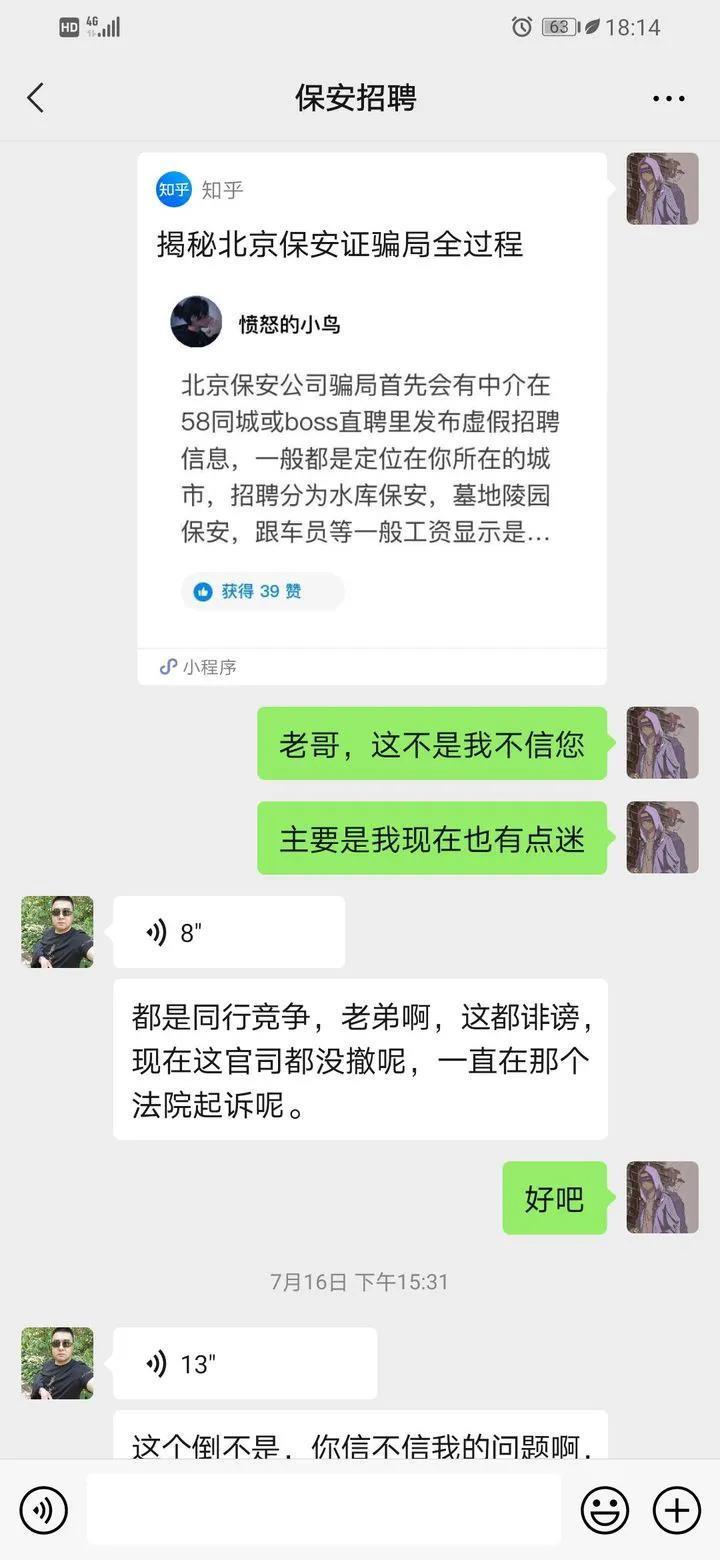720x1560 pixels.
Task: Open the emoji picker
Action: point(605,1510)
